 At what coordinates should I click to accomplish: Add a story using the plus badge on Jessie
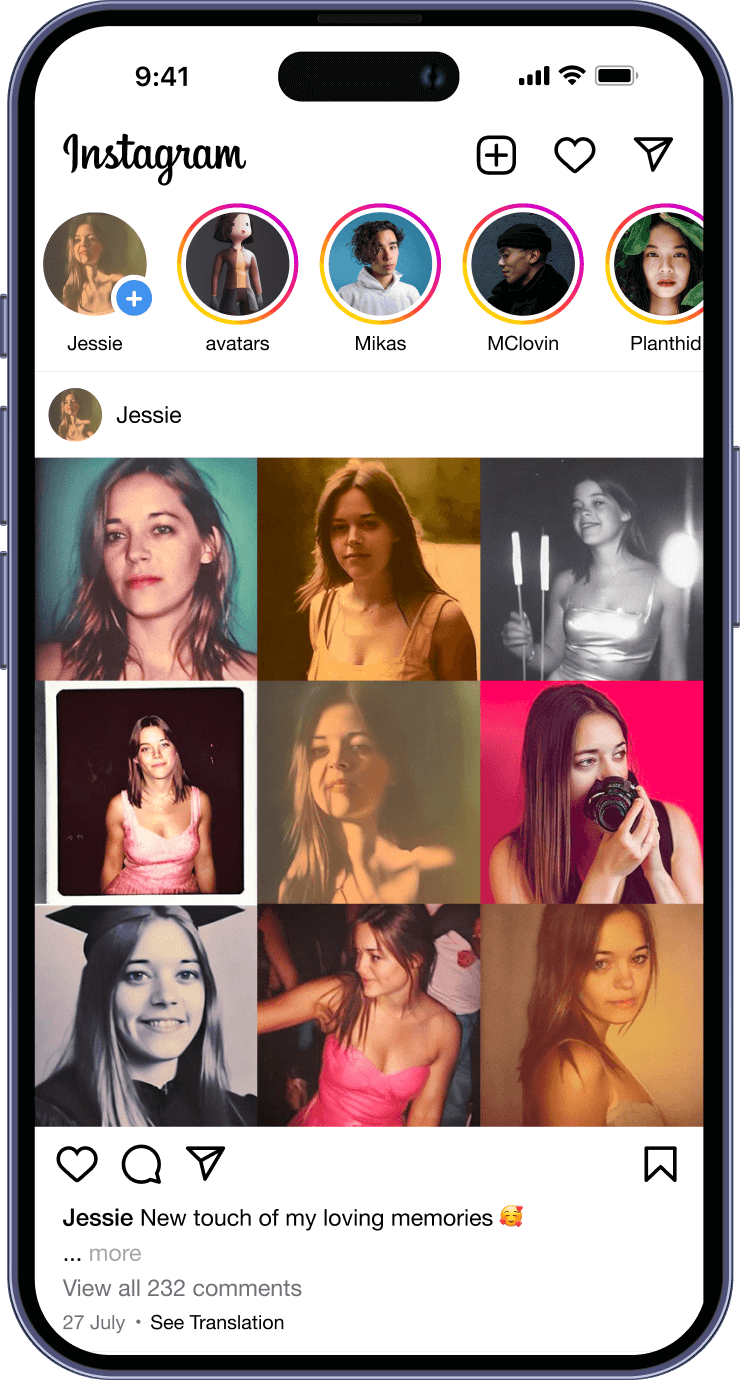click(x=133, y=298)
